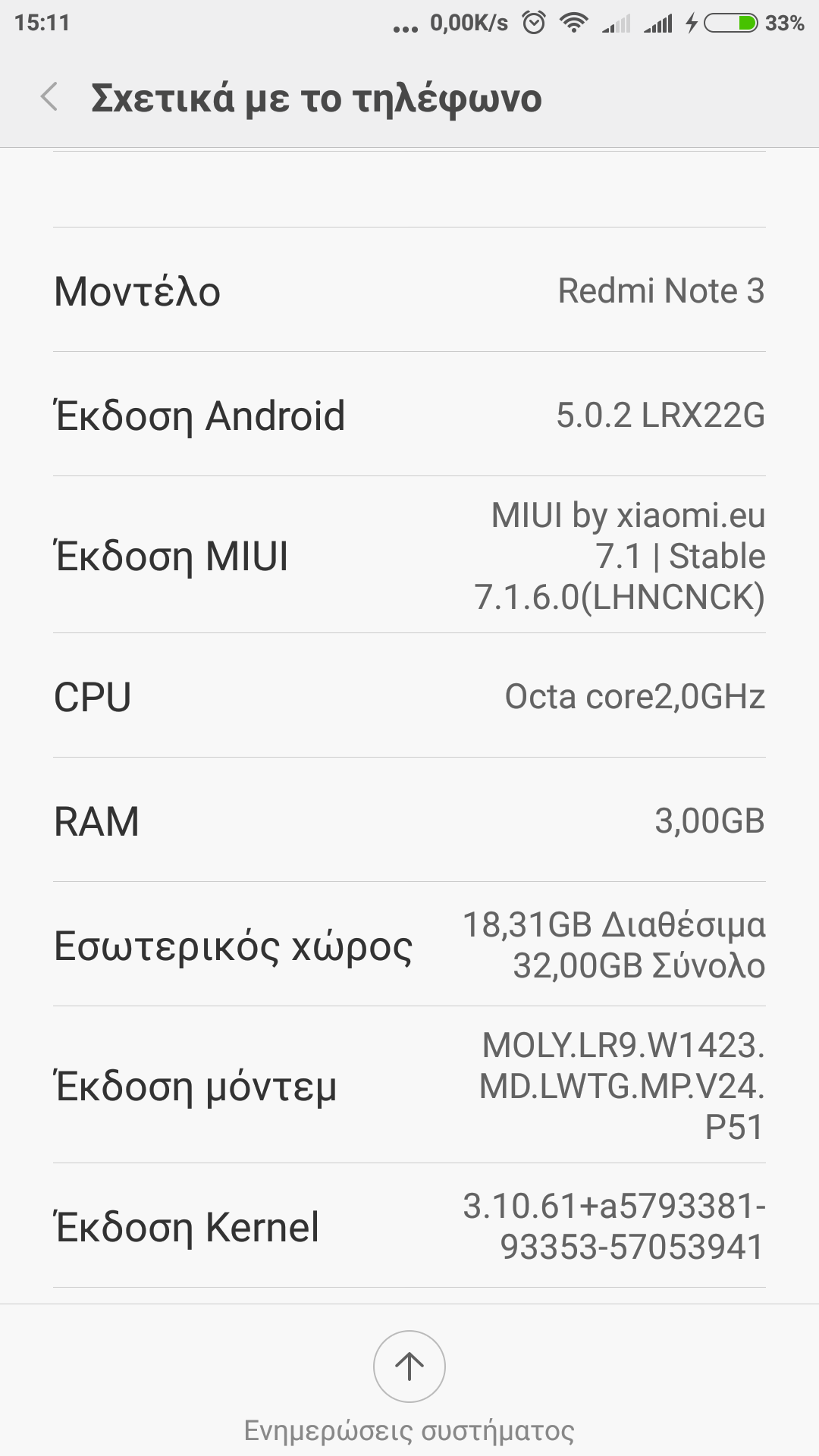This screenshot has height=1456, width=819.
Task: Tap the Μοντέλο Redmi Note 3 row
Action: [409, 290]
